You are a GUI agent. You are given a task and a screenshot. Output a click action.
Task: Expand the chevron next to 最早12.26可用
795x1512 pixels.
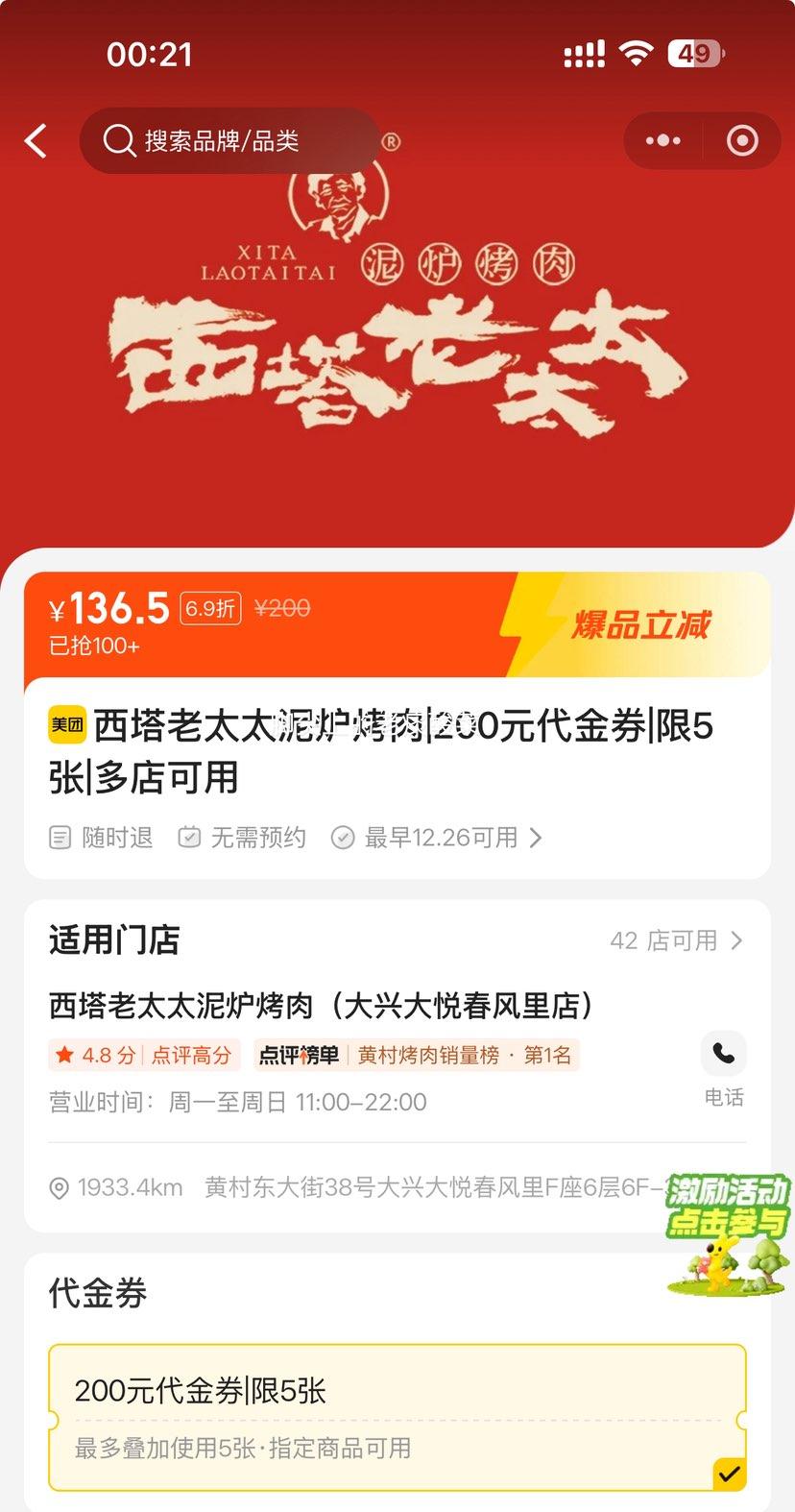click(x=534, y=837)
